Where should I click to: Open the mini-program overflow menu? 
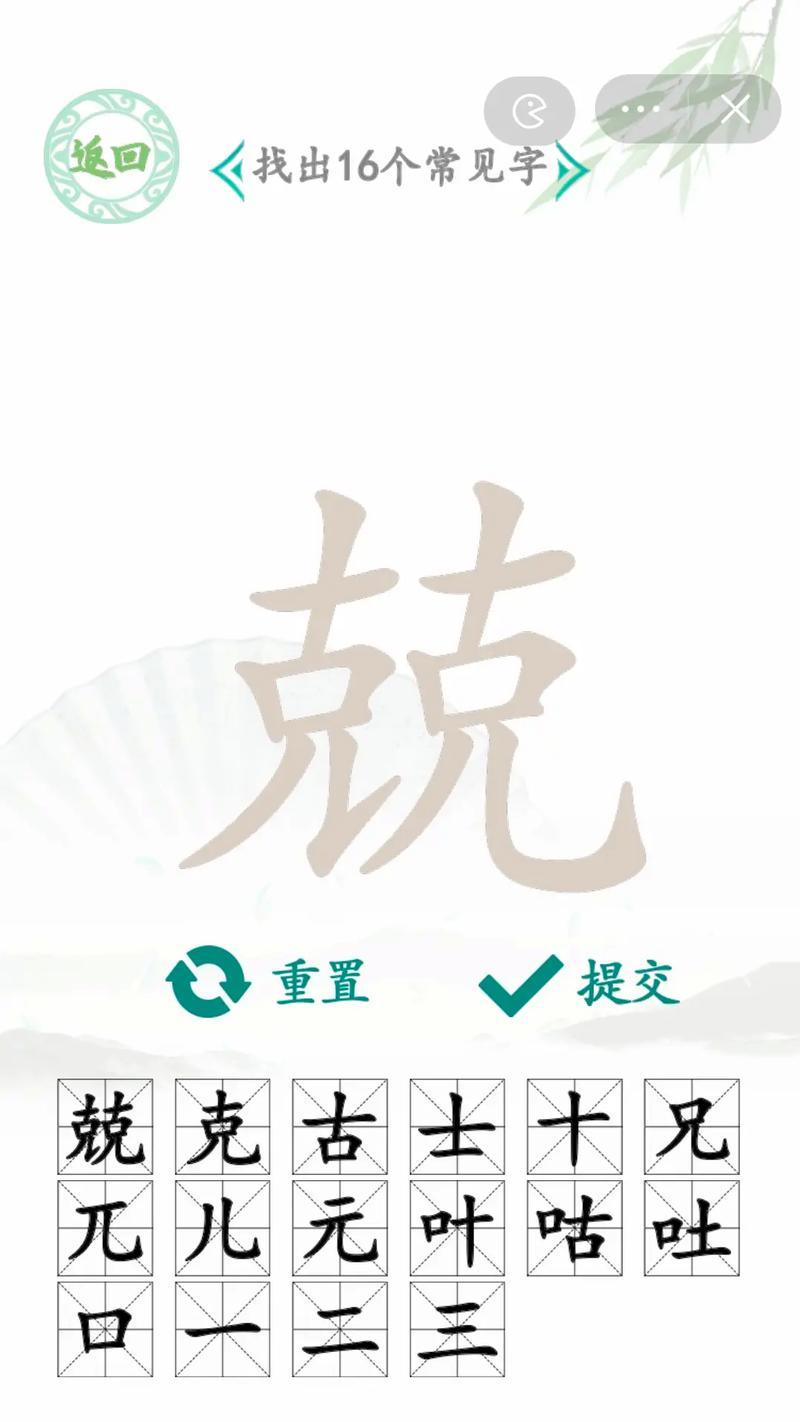[x=641, y=110]
